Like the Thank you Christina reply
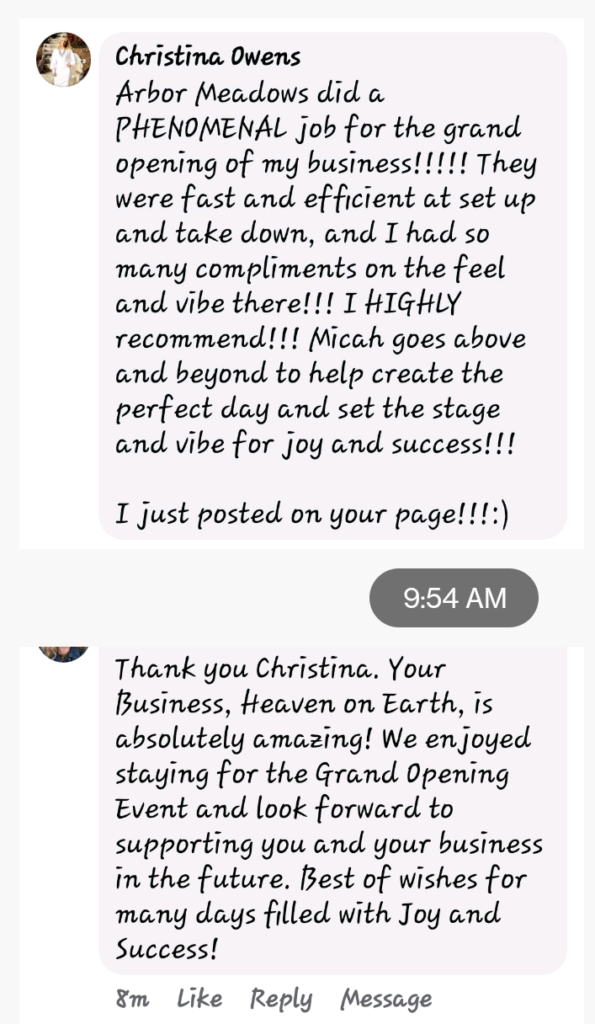Screen dimensions: 595x1024 [x=199, y=998]
